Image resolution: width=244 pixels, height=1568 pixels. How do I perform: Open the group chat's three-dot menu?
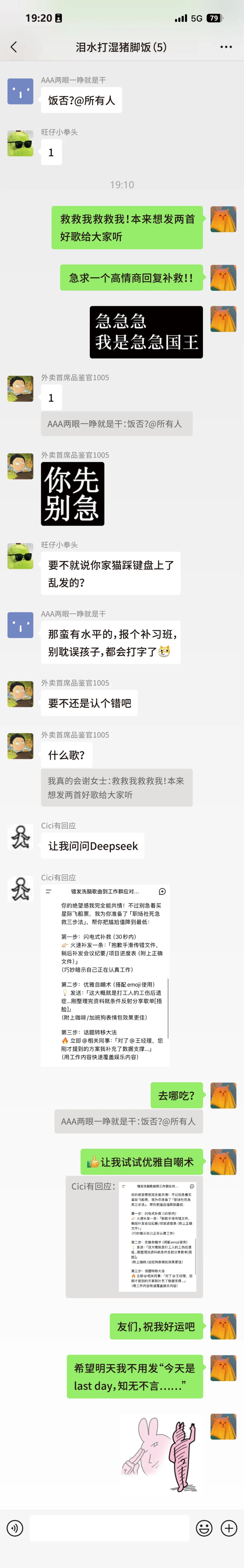[x=226, y=47]
